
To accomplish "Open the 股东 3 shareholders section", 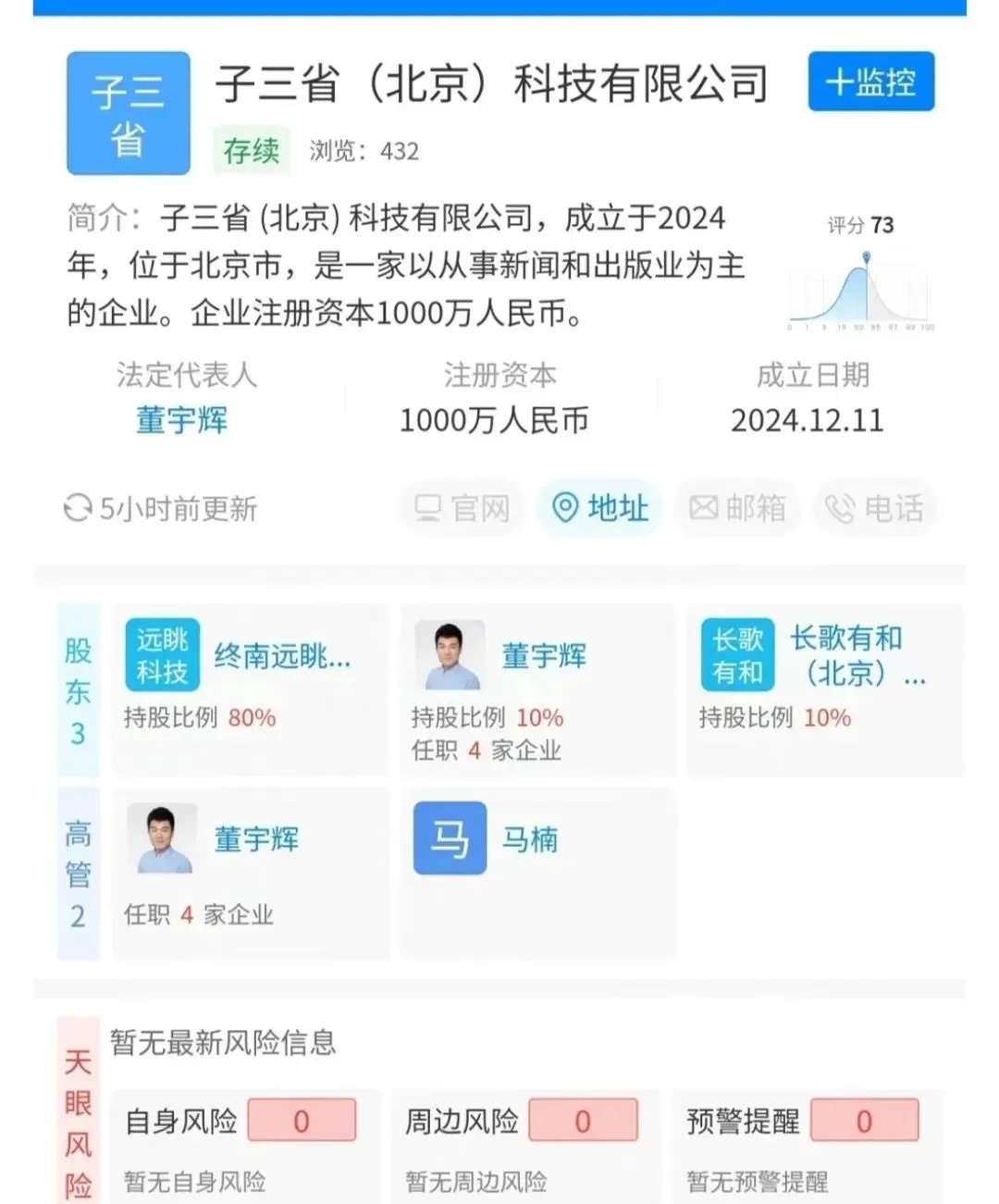I will tap(78, 690).
